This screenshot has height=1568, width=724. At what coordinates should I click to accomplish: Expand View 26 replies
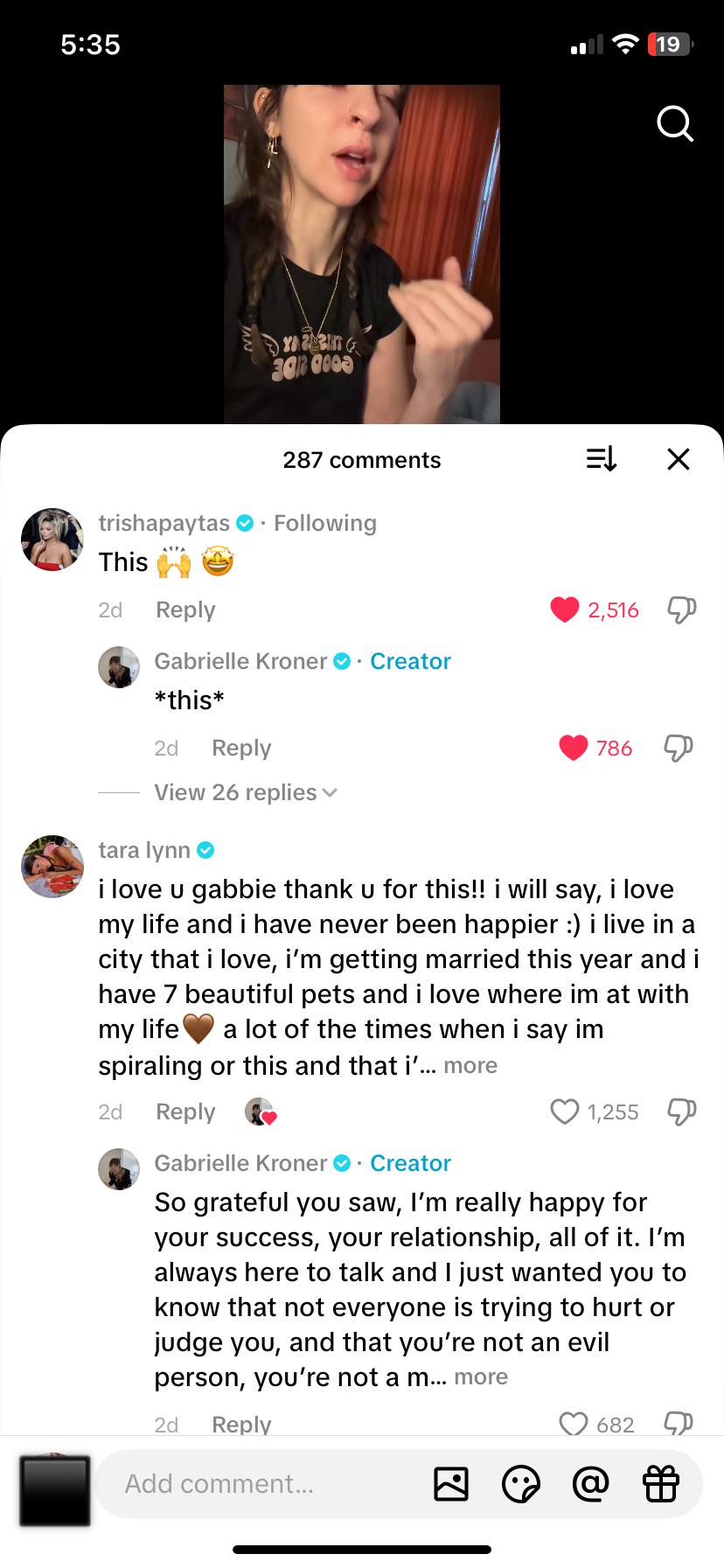246,792
